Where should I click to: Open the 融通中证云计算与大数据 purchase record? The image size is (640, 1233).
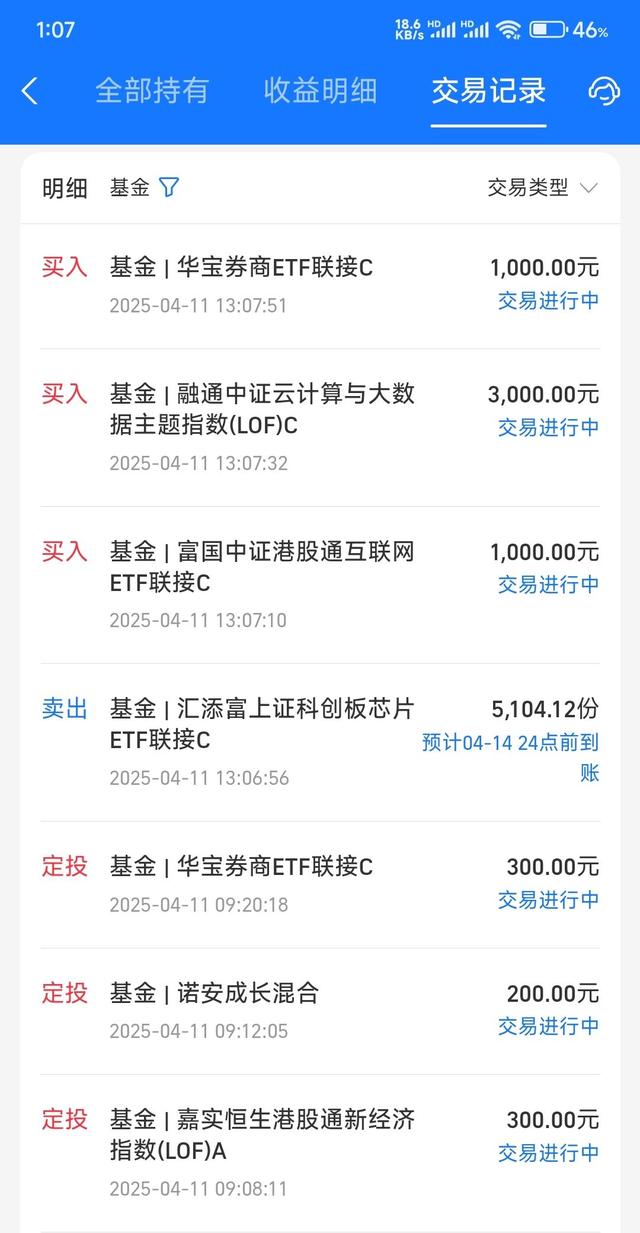(320, 427)
